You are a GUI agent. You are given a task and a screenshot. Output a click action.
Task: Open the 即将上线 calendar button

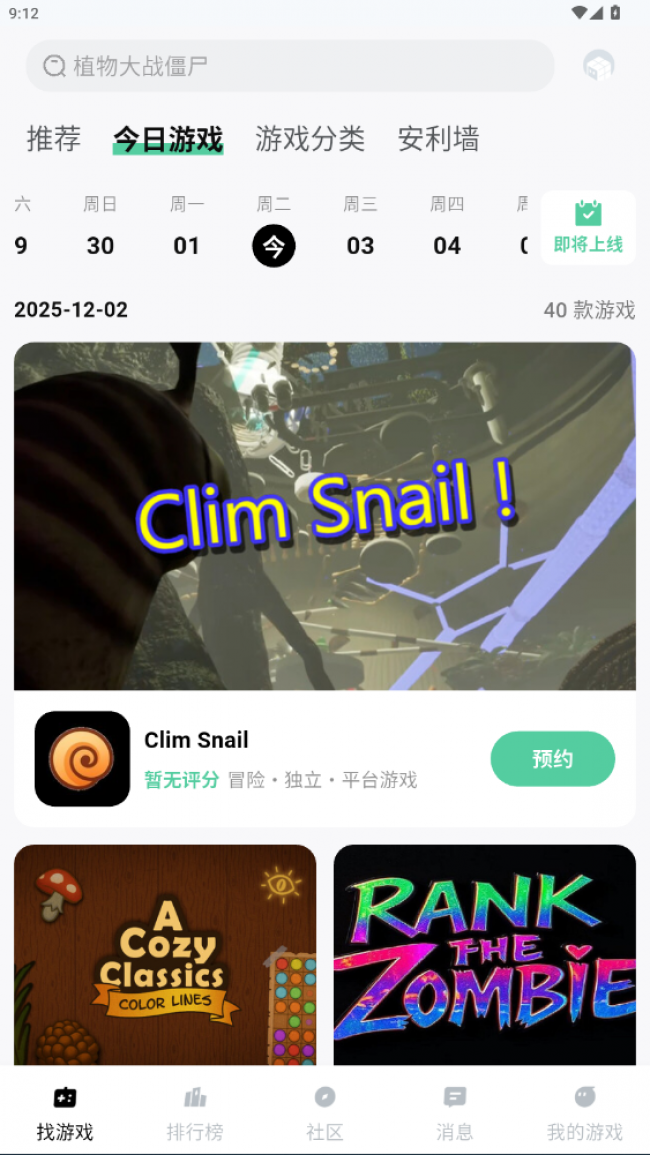click(x=588, y=227)
